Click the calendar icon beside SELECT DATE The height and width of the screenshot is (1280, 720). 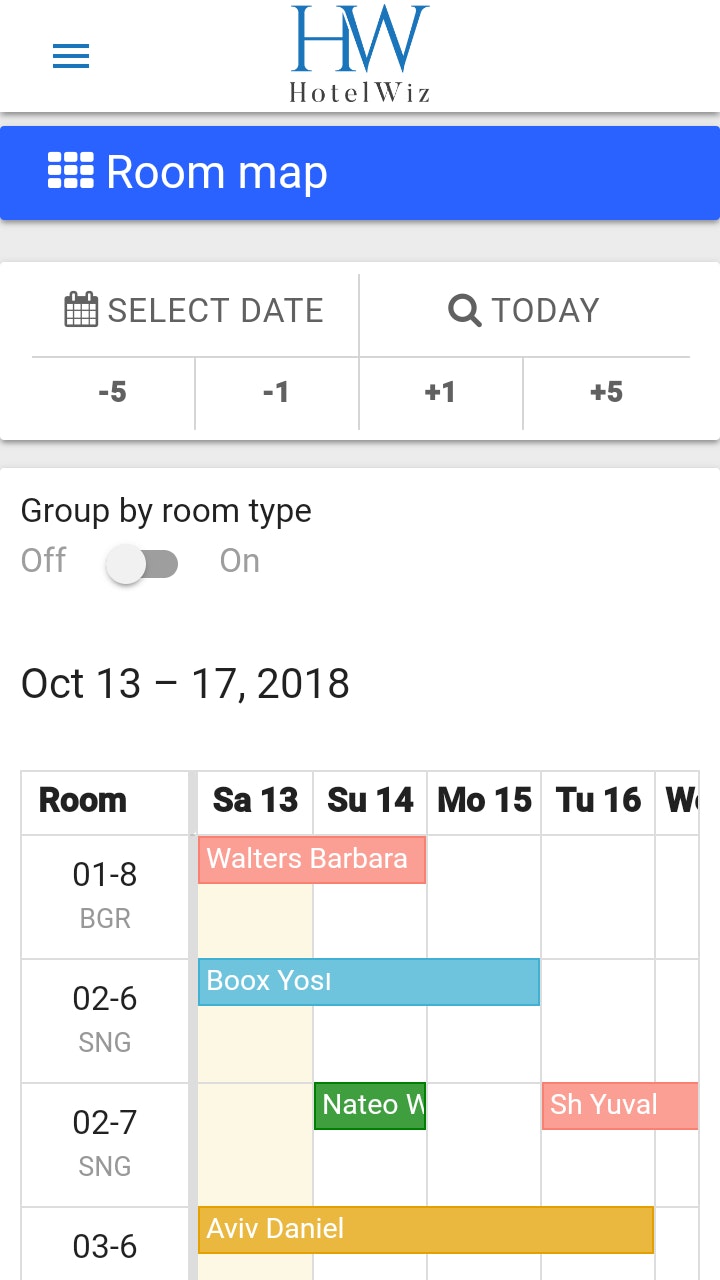point(83,310)
